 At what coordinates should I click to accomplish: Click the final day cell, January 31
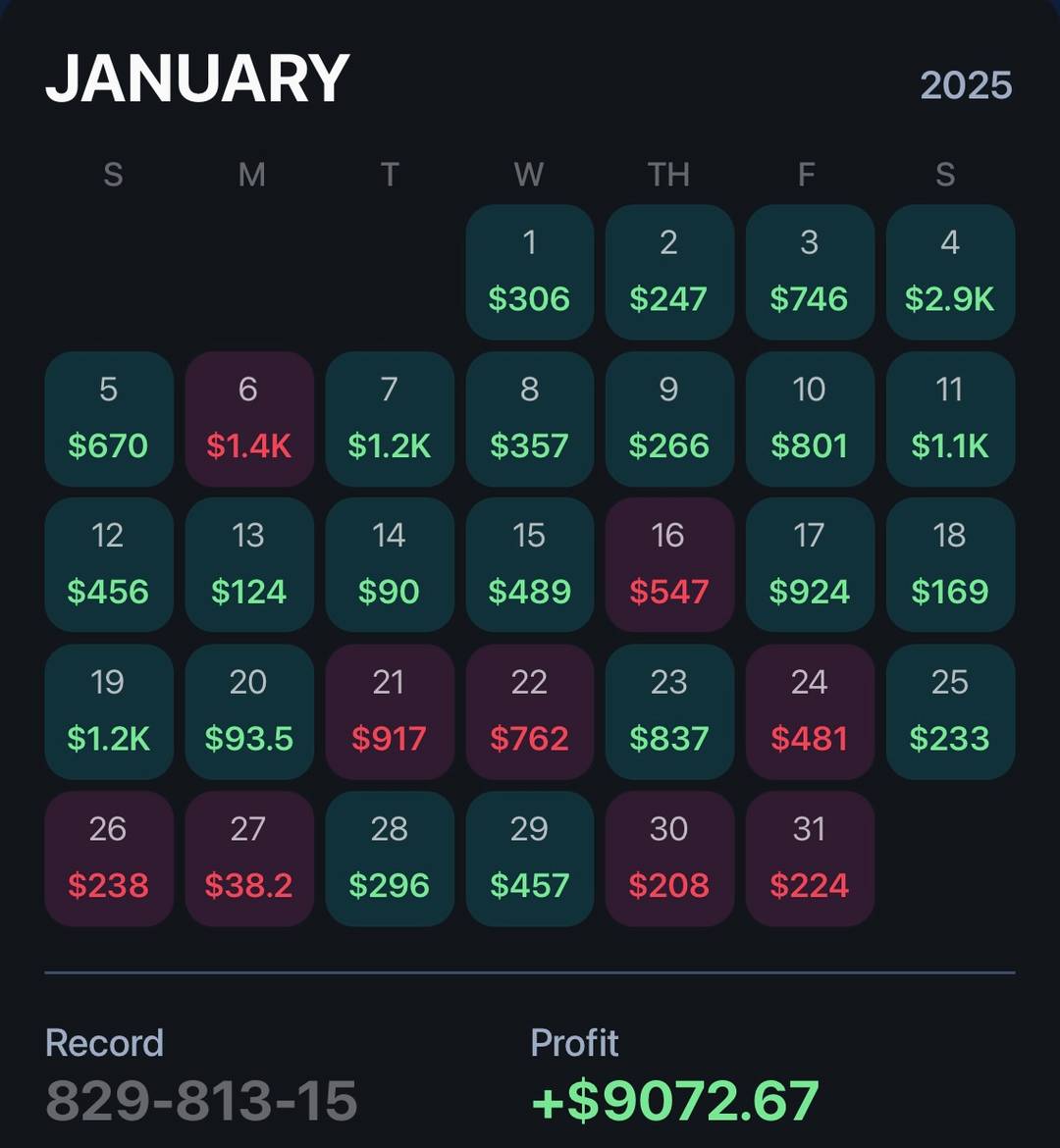[x=809, y=859]
